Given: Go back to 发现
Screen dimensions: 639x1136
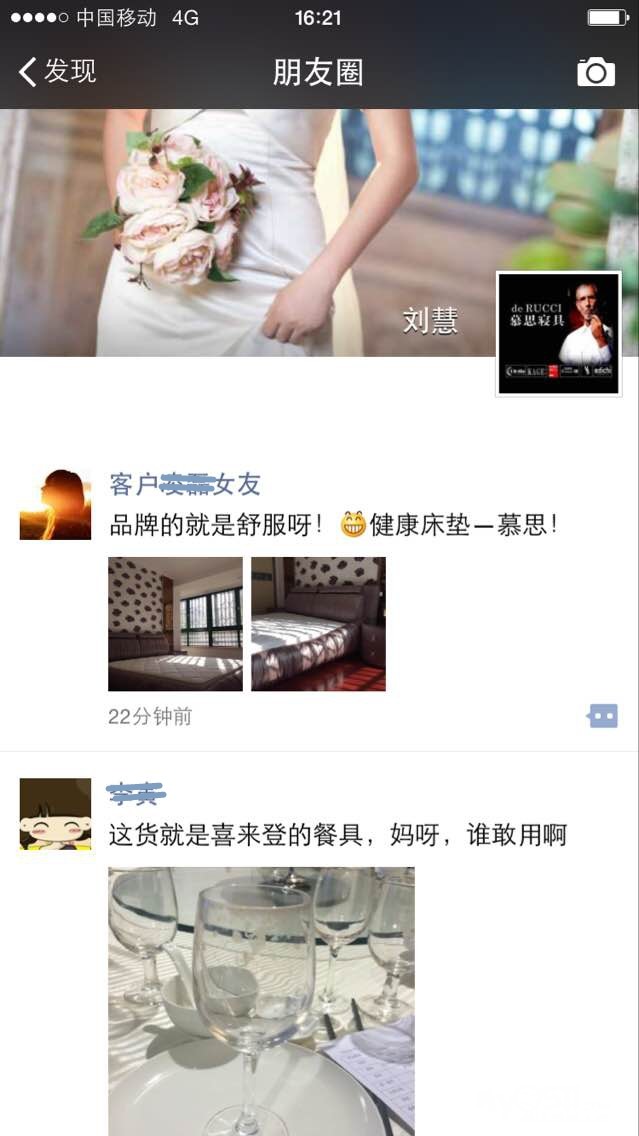Looking at the screenshot, I should tap(57, 72).
